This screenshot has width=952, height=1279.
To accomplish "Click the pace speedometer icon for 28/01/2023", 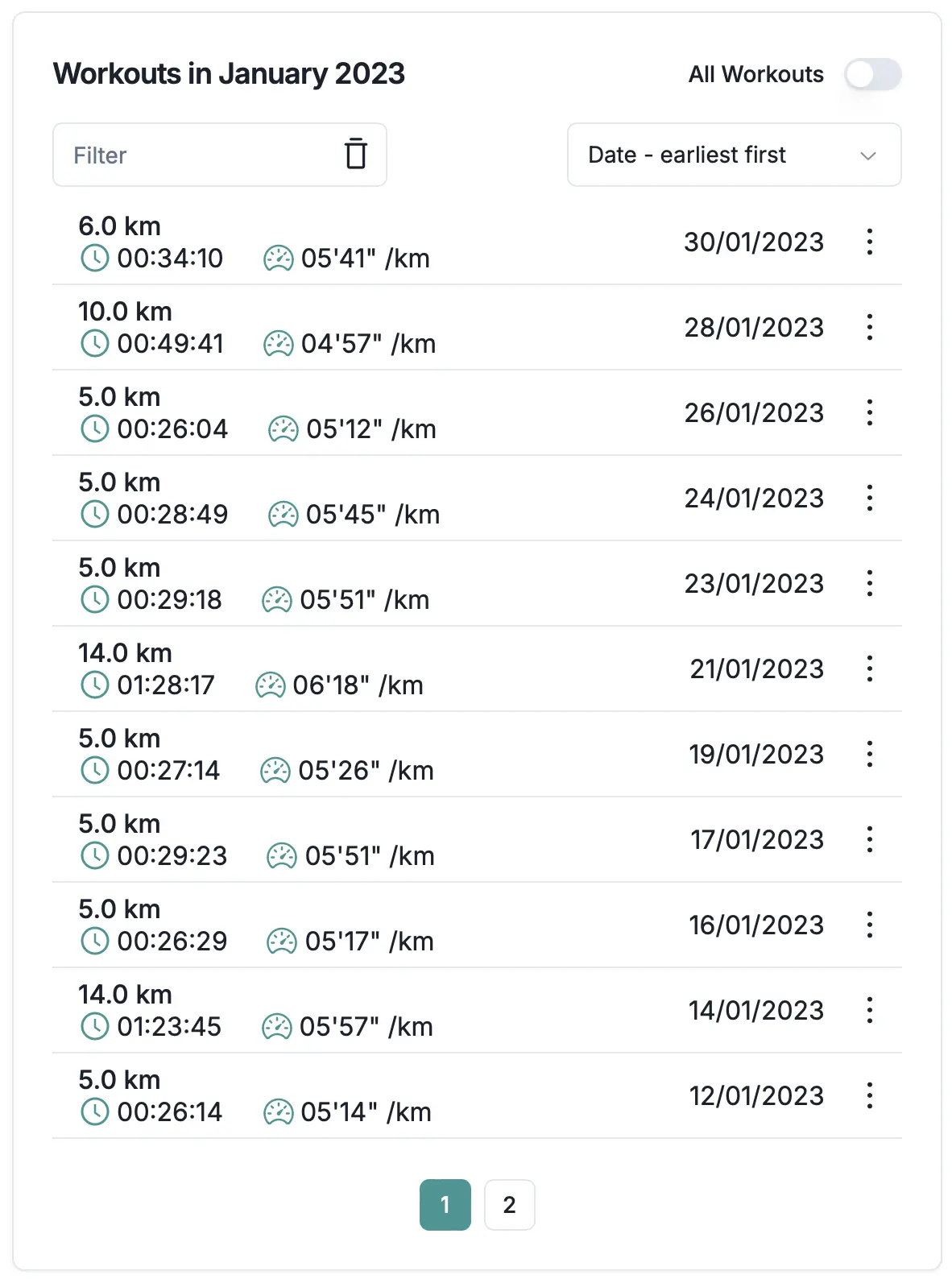I will [278, 343].
